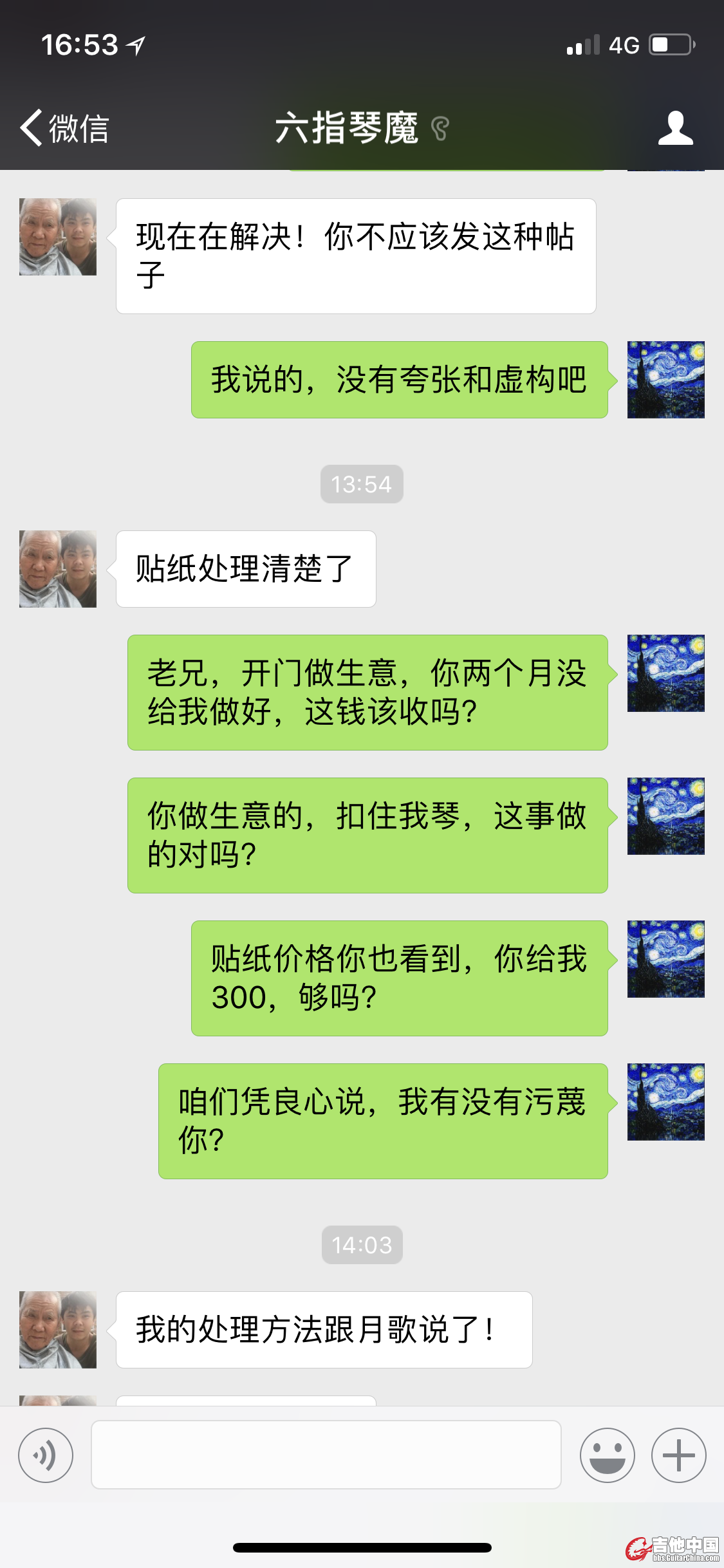Open the emoji sticker panel
The height and width of the screenshot is (1568, 724).
[607, 1455]
